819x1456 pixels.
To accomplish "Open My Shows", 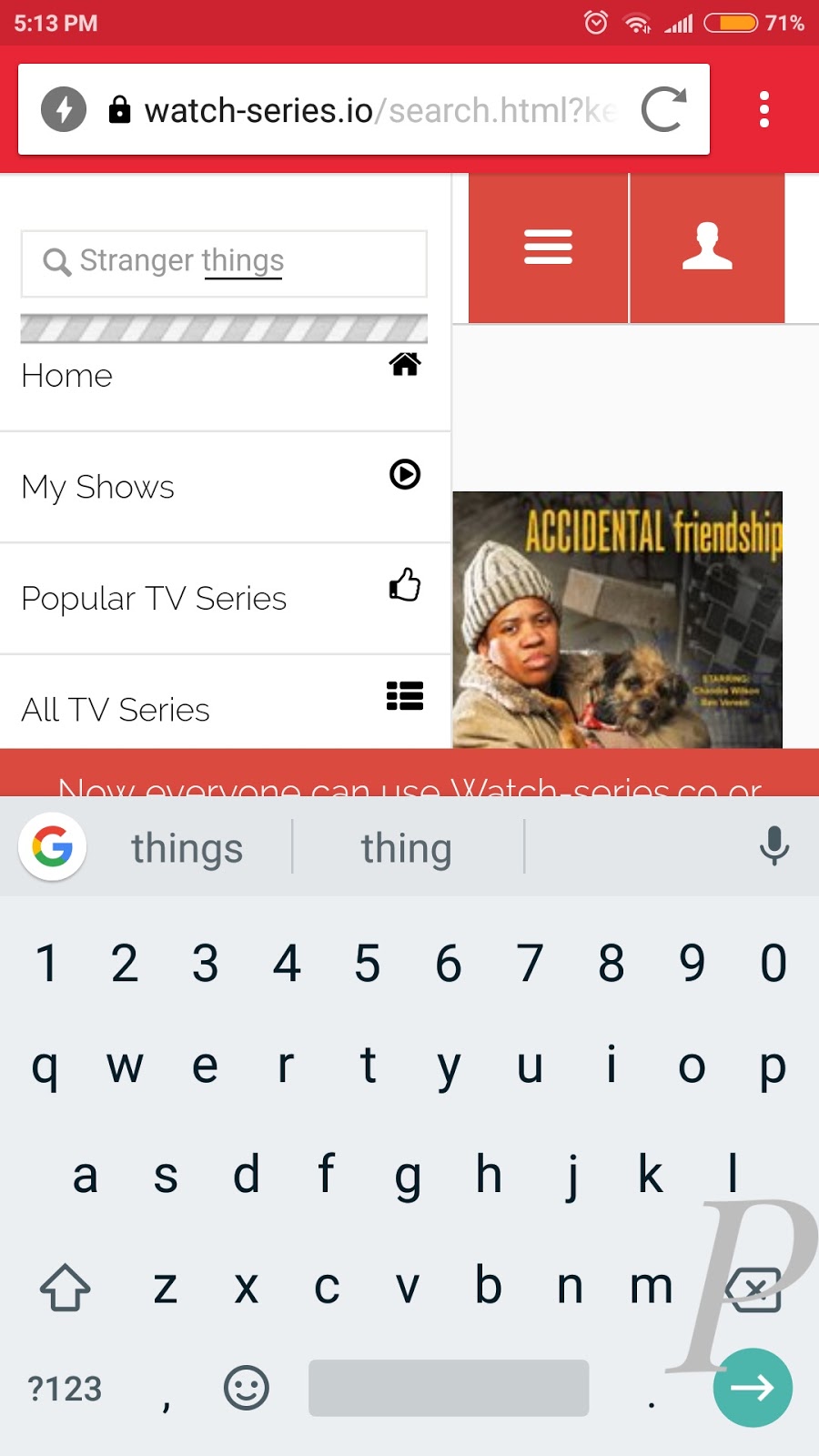I will click(x=222, y=486).
